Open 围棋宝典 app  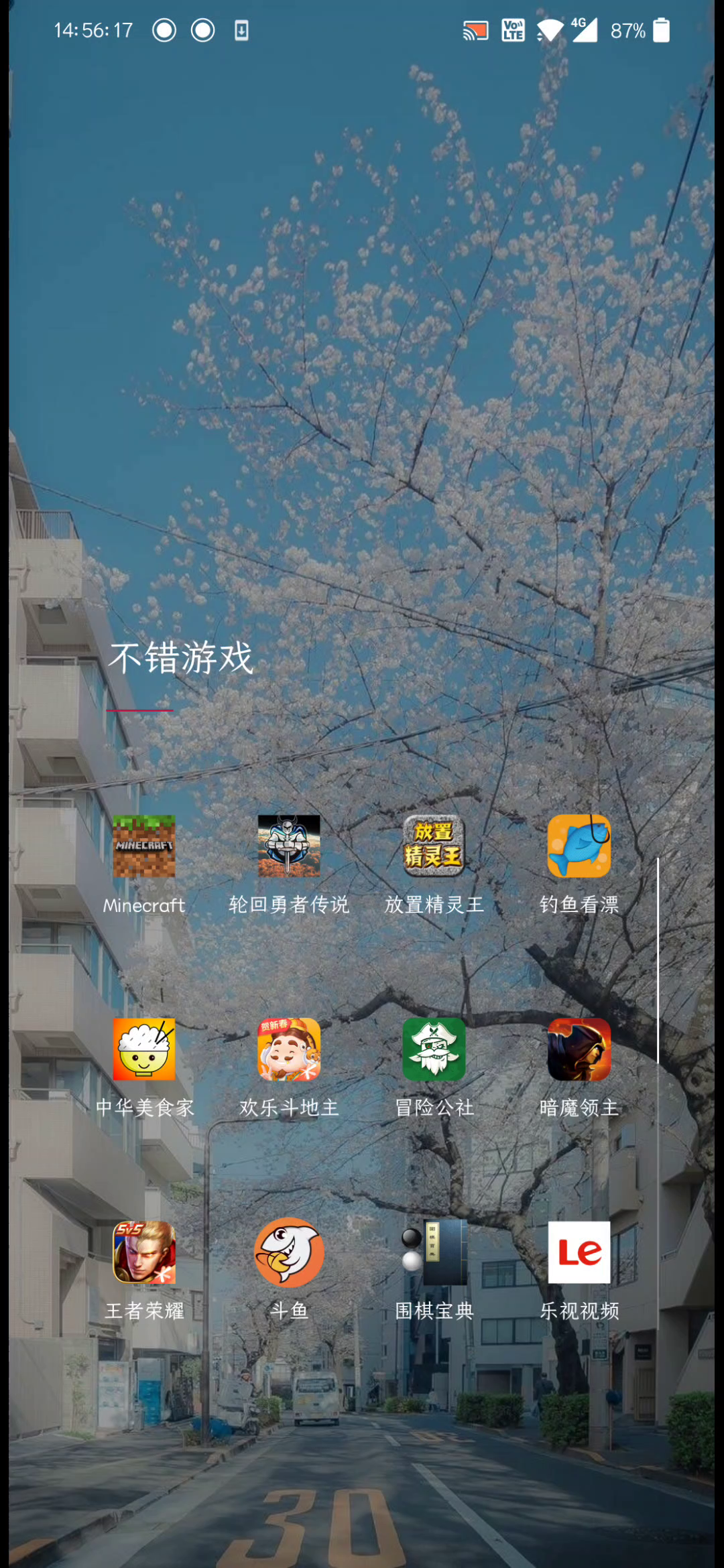pyautogui.click(x=434, y=1252)
